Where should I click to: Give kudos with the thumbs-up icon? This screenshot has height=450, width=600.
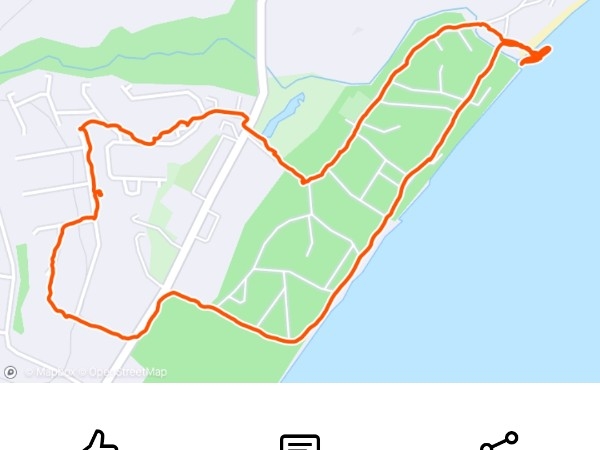[x=100, y=442]
